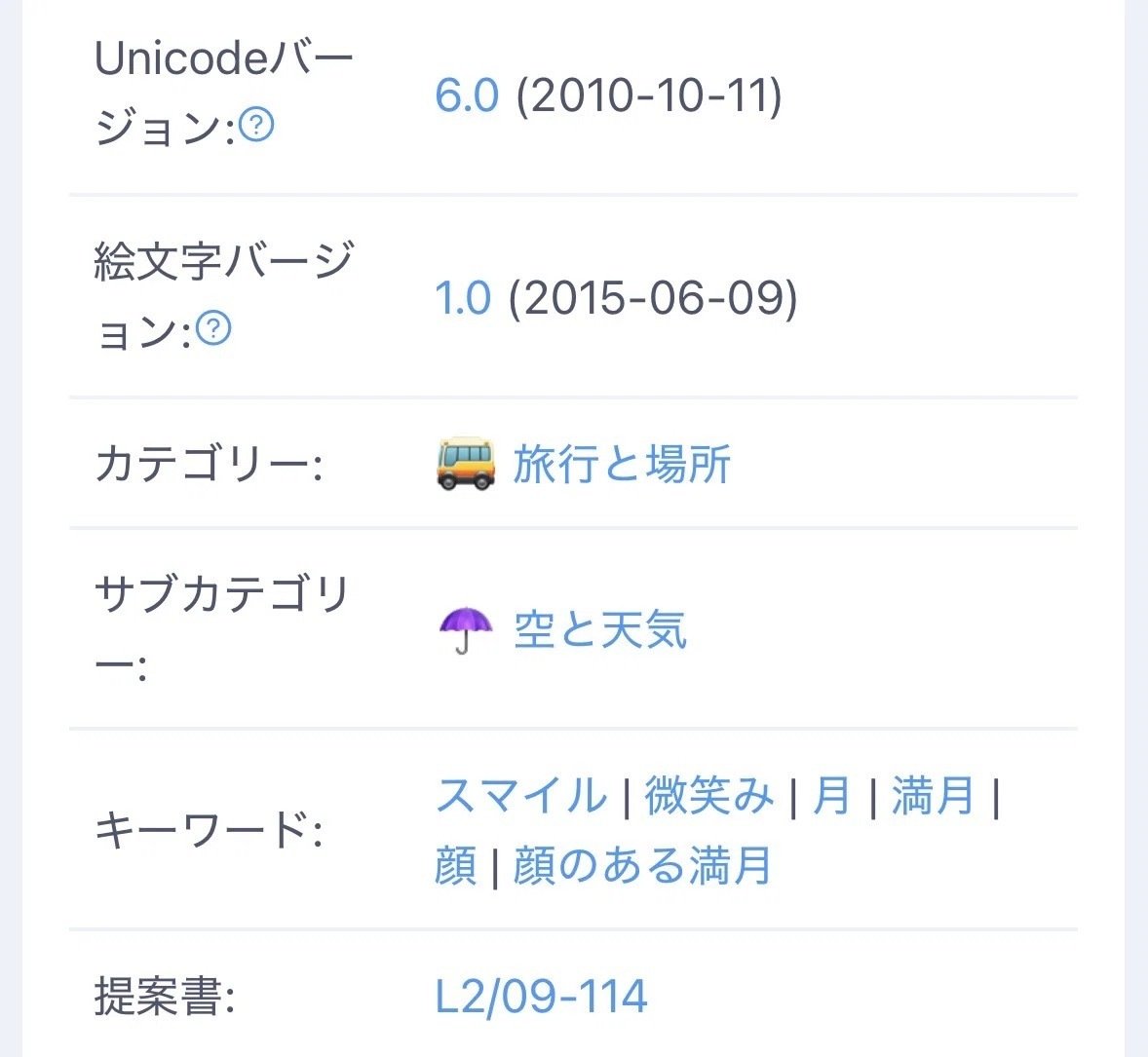
Task: Tap the 月 keyword link
Action: 831,795
